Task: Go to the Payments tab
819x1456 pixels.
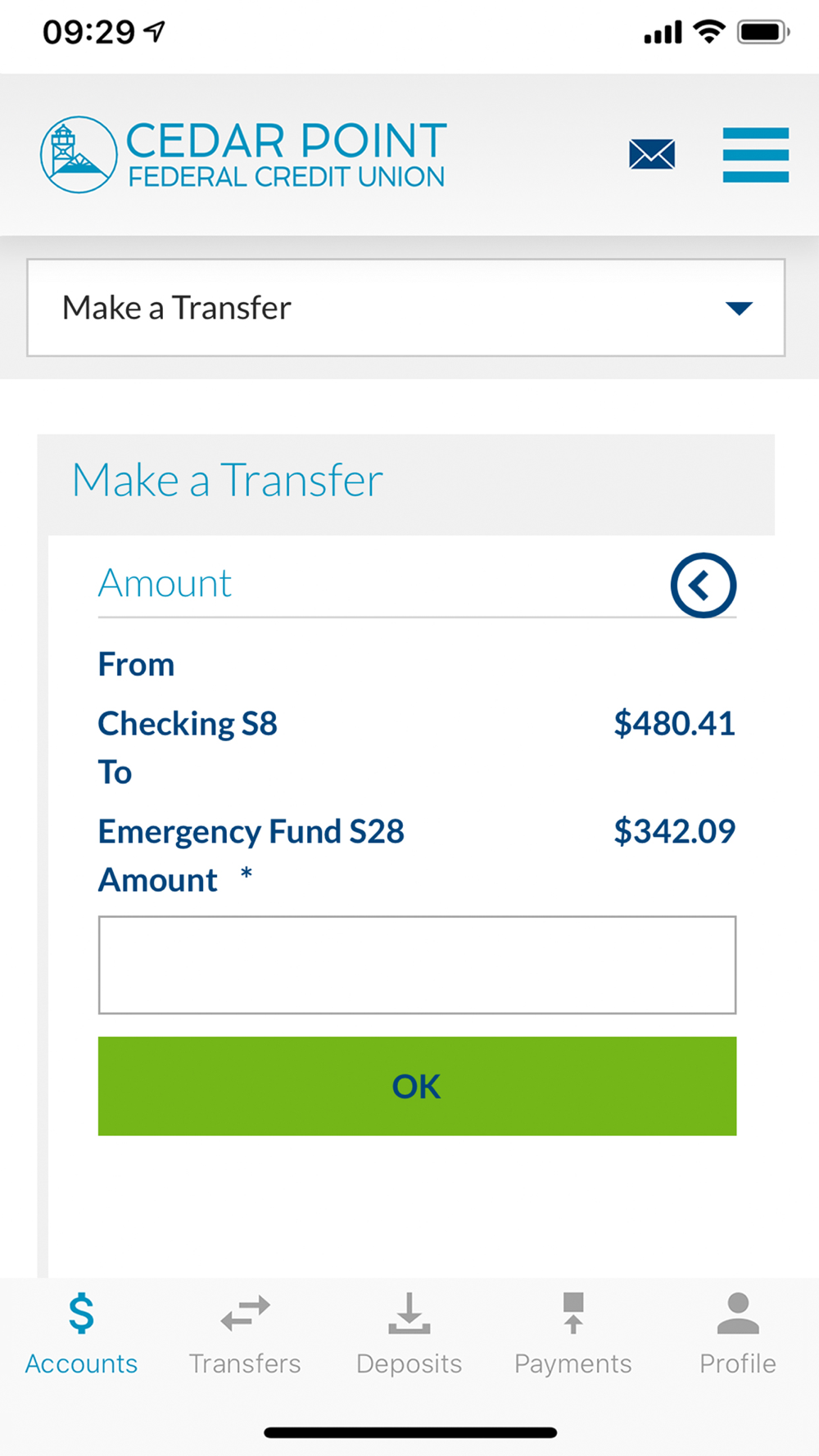Action: click(x=573, y=1335)
